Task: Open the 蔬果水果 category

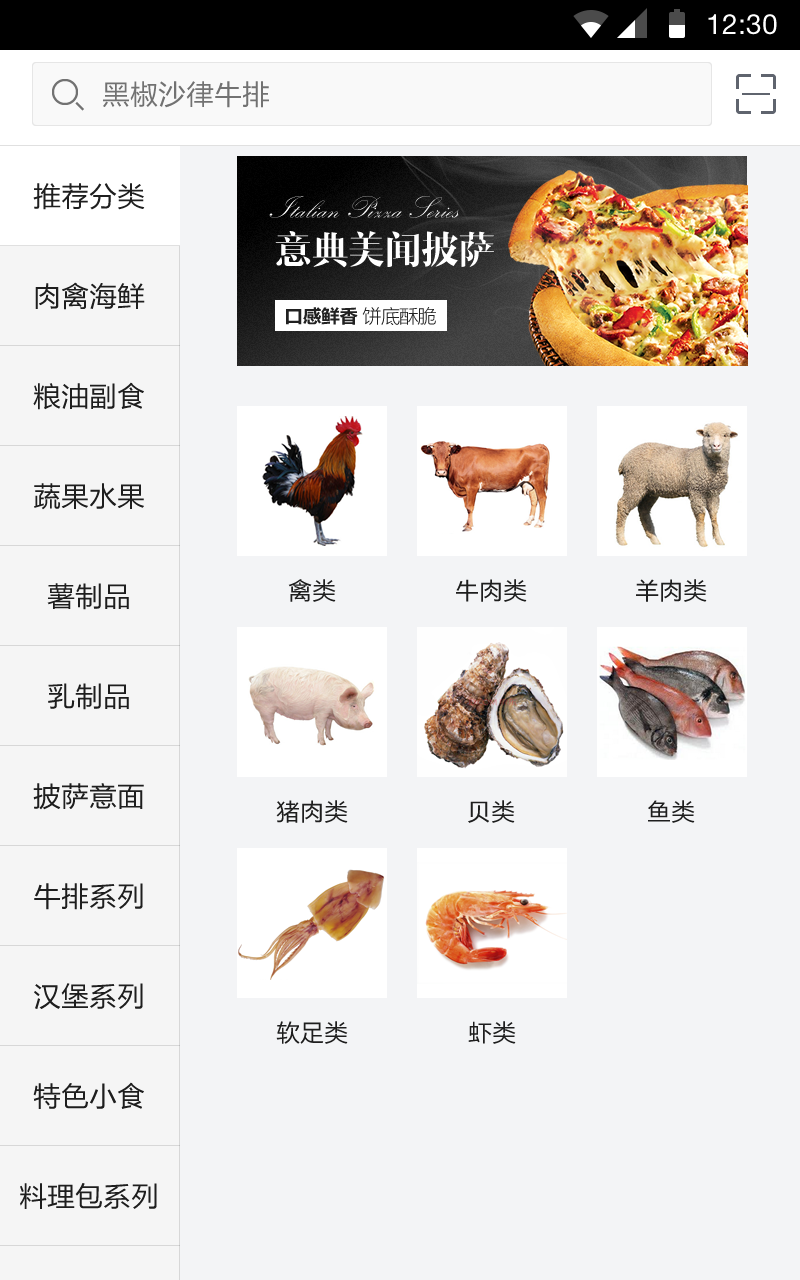Action: pos(88,495)
